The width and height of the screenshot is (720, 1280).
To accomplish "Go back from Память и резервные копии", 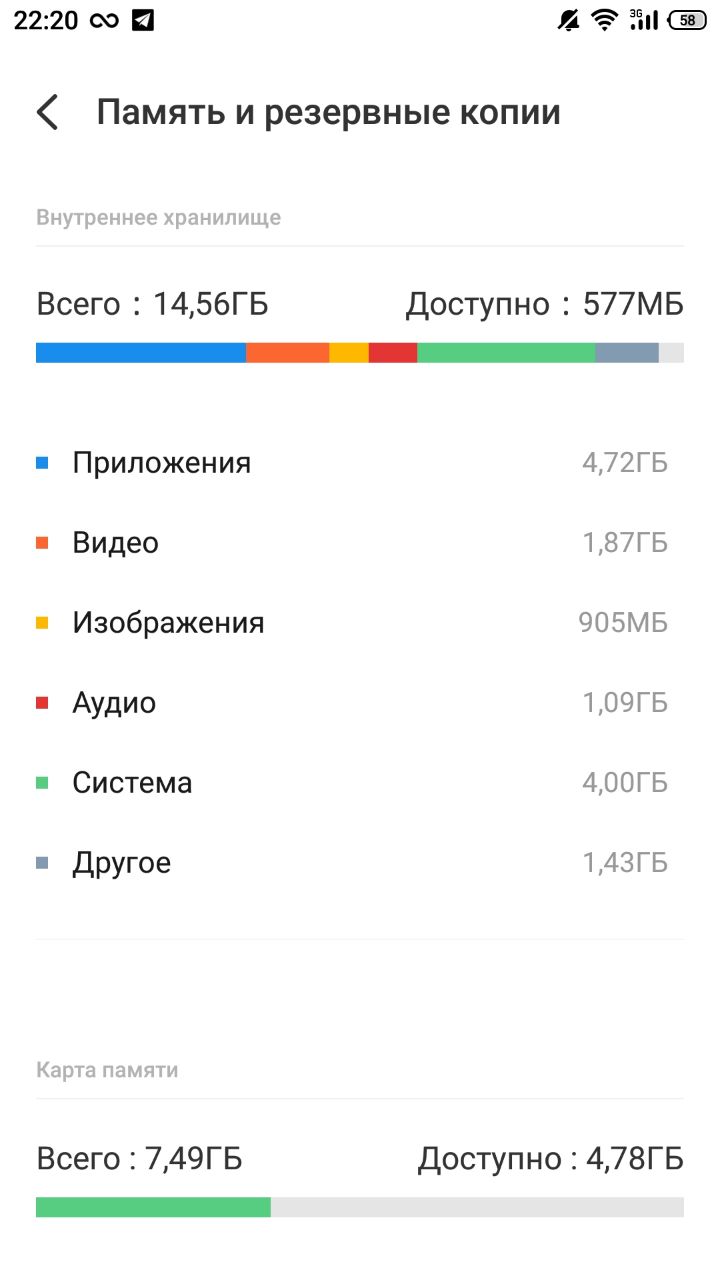I will tap(48, 112).
